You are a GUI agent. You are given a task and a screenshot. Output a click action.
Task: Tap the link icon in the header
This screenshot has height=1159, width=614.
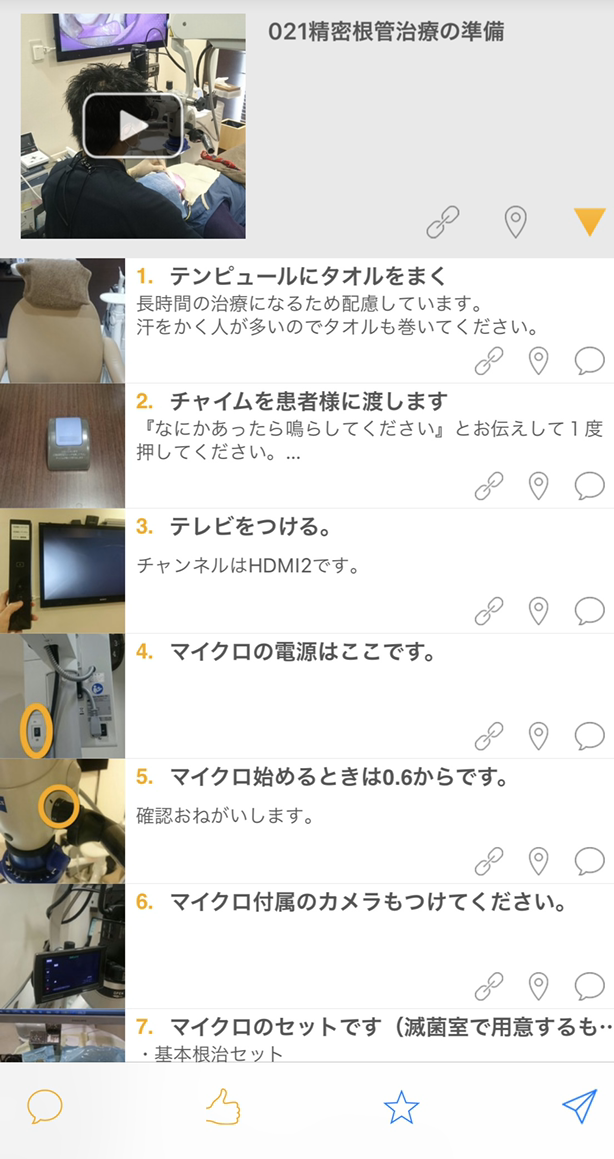coord(442,222)
